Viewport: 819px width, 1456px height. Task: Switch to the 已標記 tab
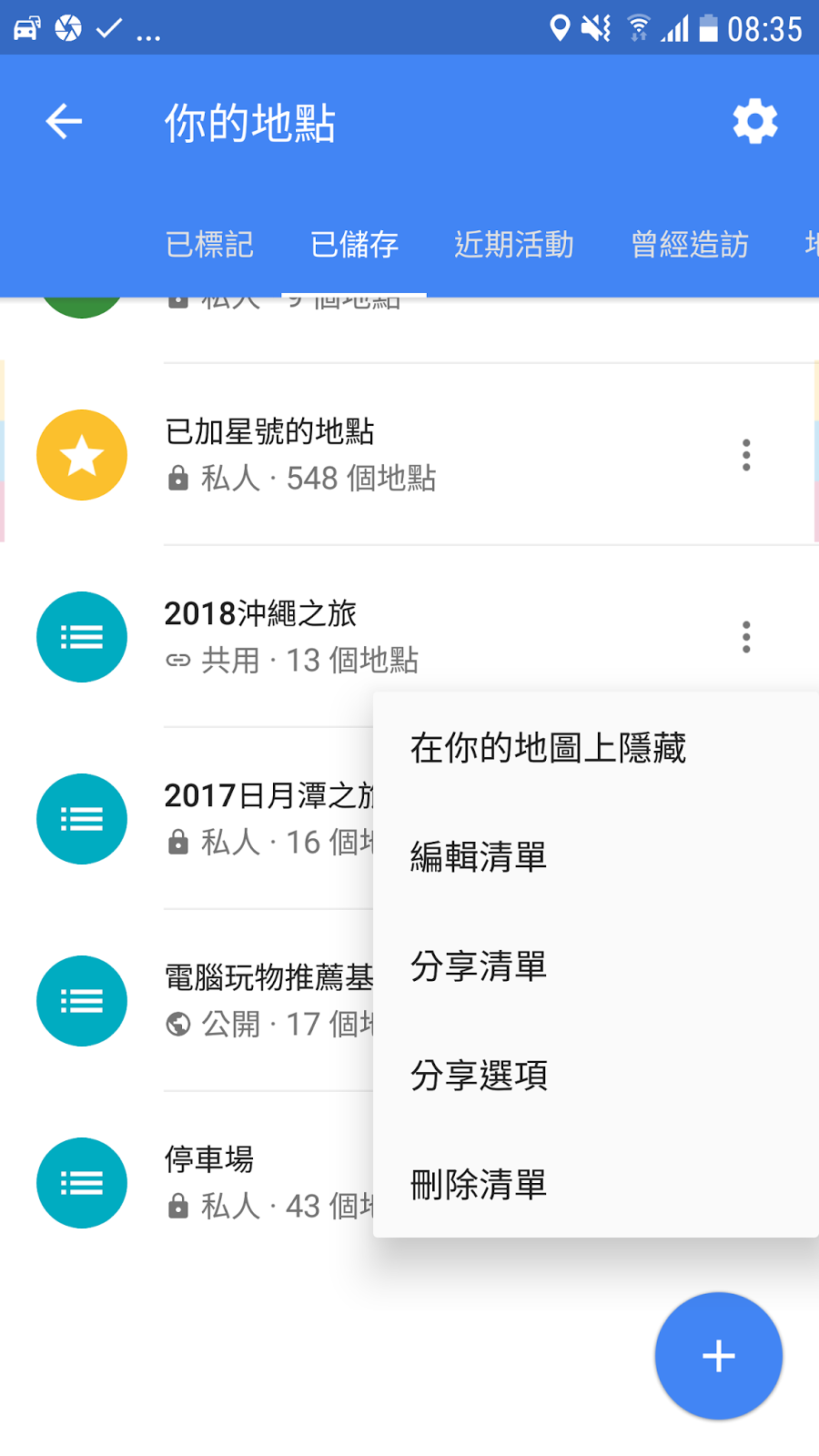point(209,245)
